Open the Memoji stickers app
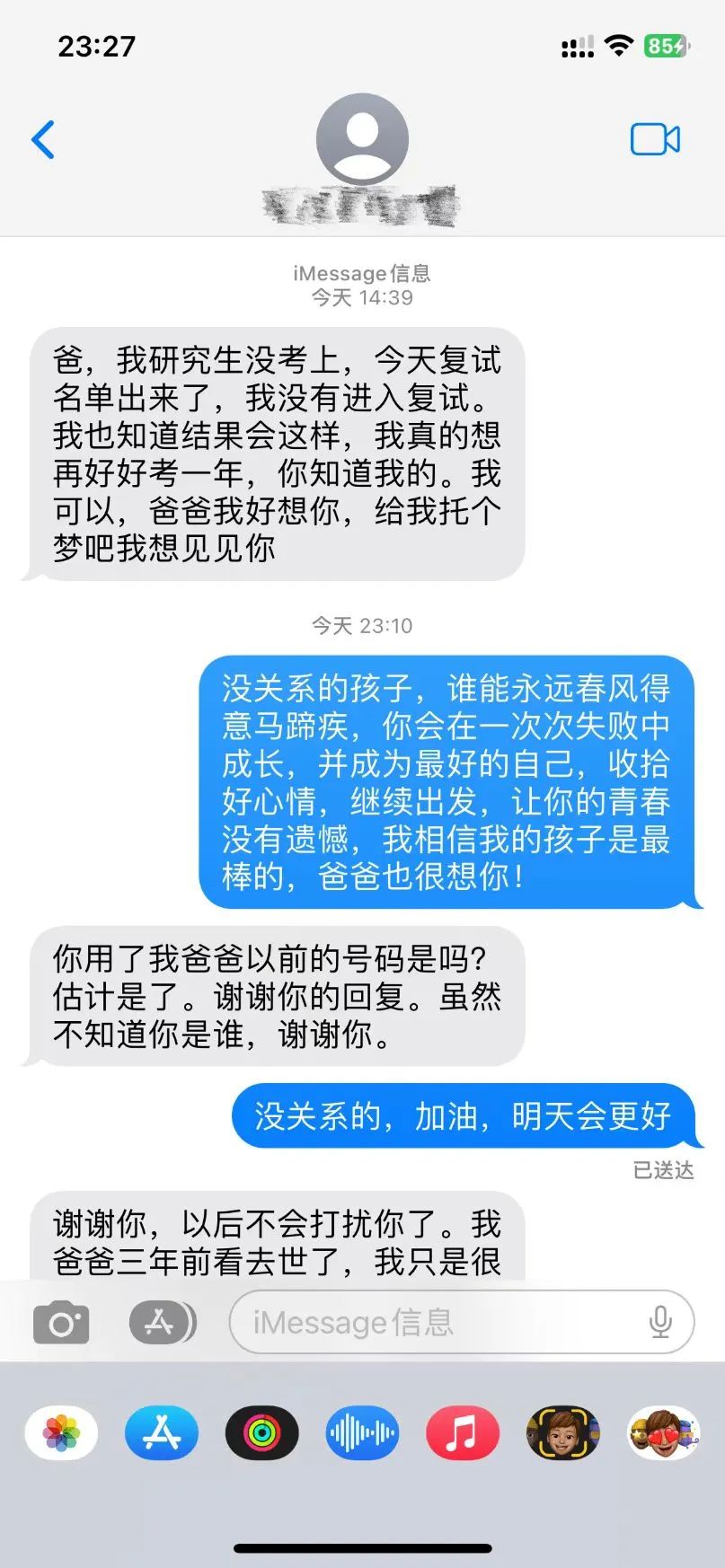Image resolution: width=725 pixels, height=1568 pixels. [663, 1432]
